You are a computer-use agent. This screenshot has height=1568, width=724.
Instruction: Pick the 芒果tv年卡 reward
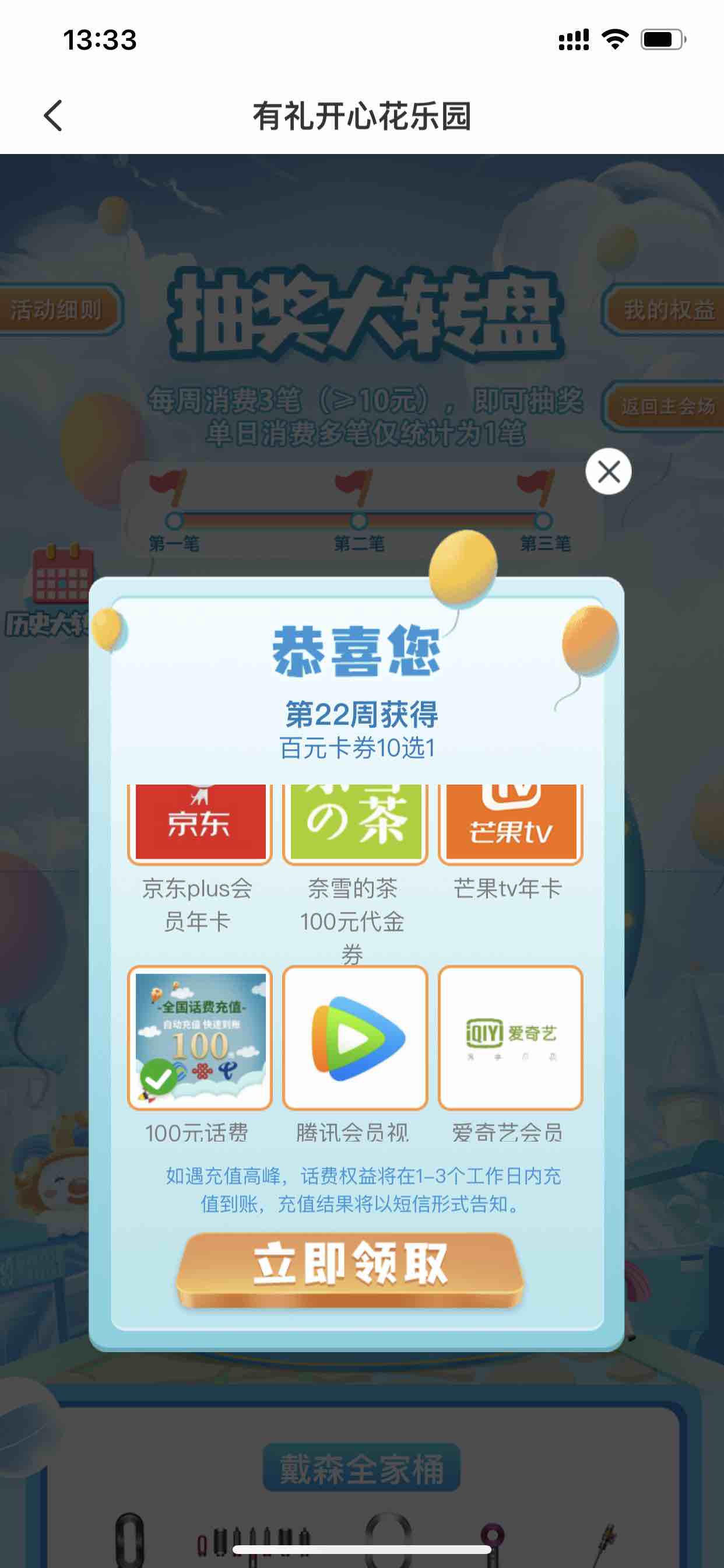[510, 823]
